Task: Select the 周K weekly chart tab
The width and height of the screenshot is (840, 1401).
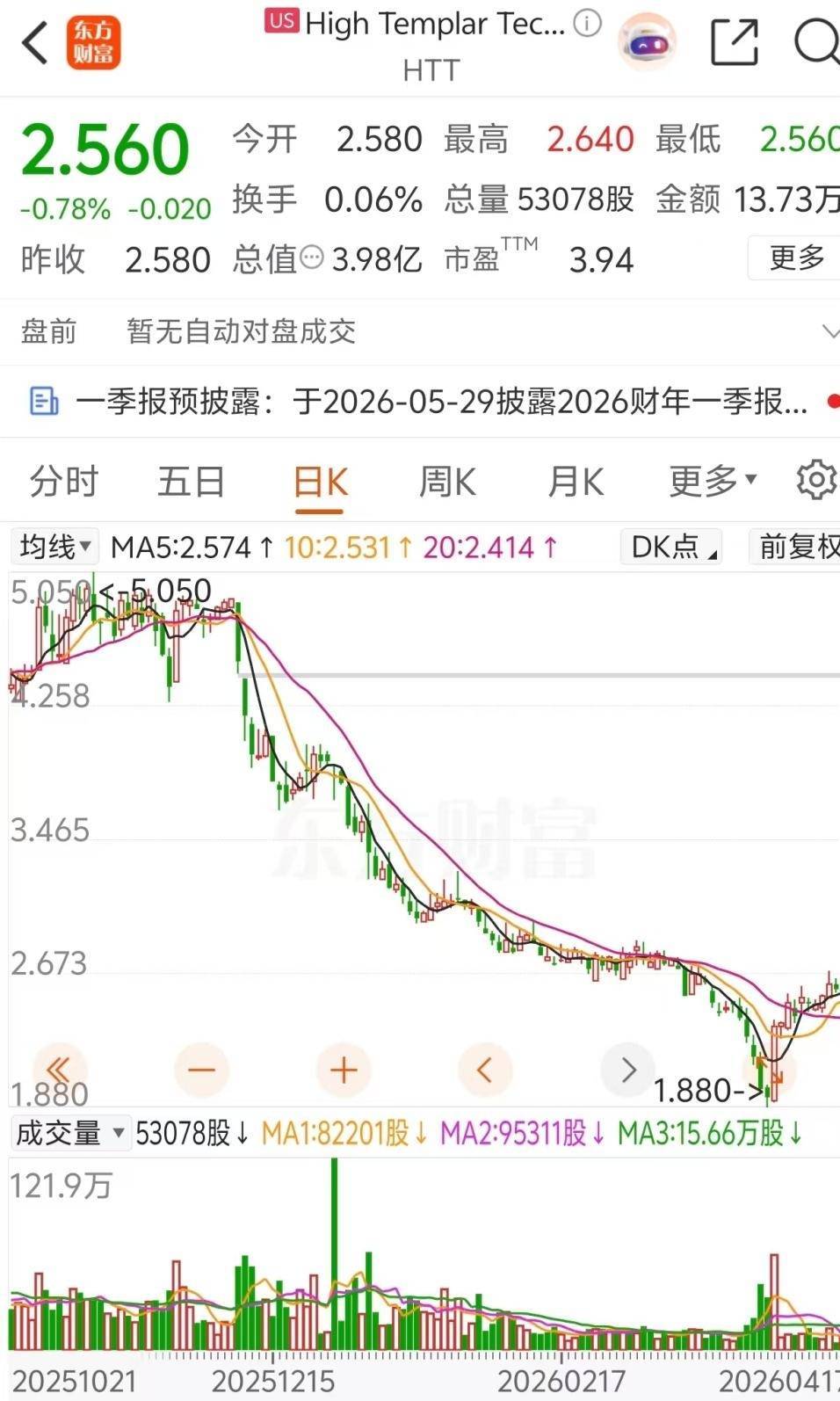Action: (447, 482)
